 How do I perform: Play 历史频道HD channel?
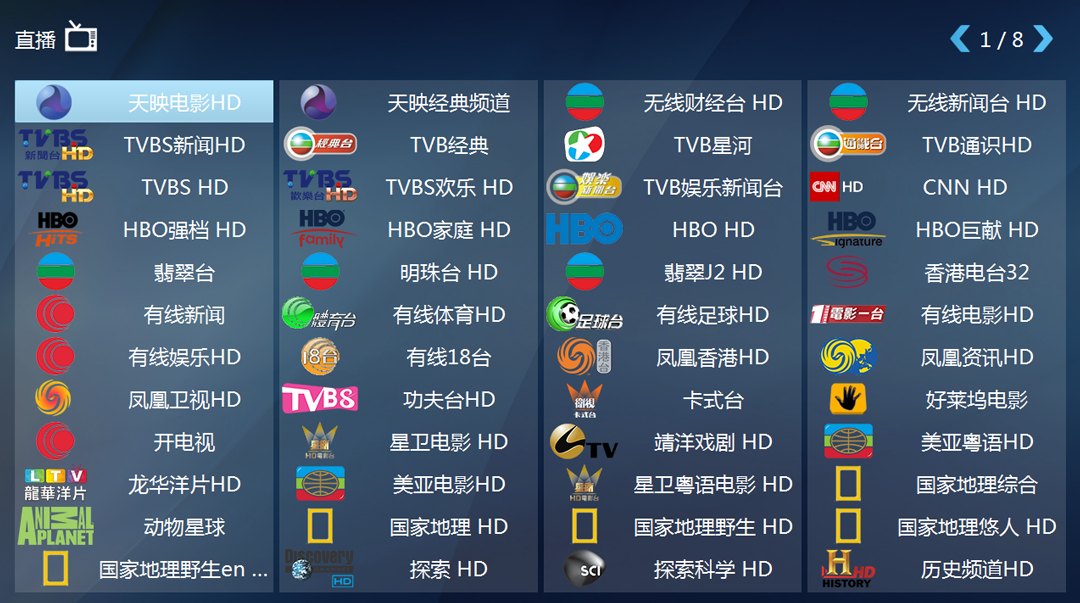pos(936,570)
